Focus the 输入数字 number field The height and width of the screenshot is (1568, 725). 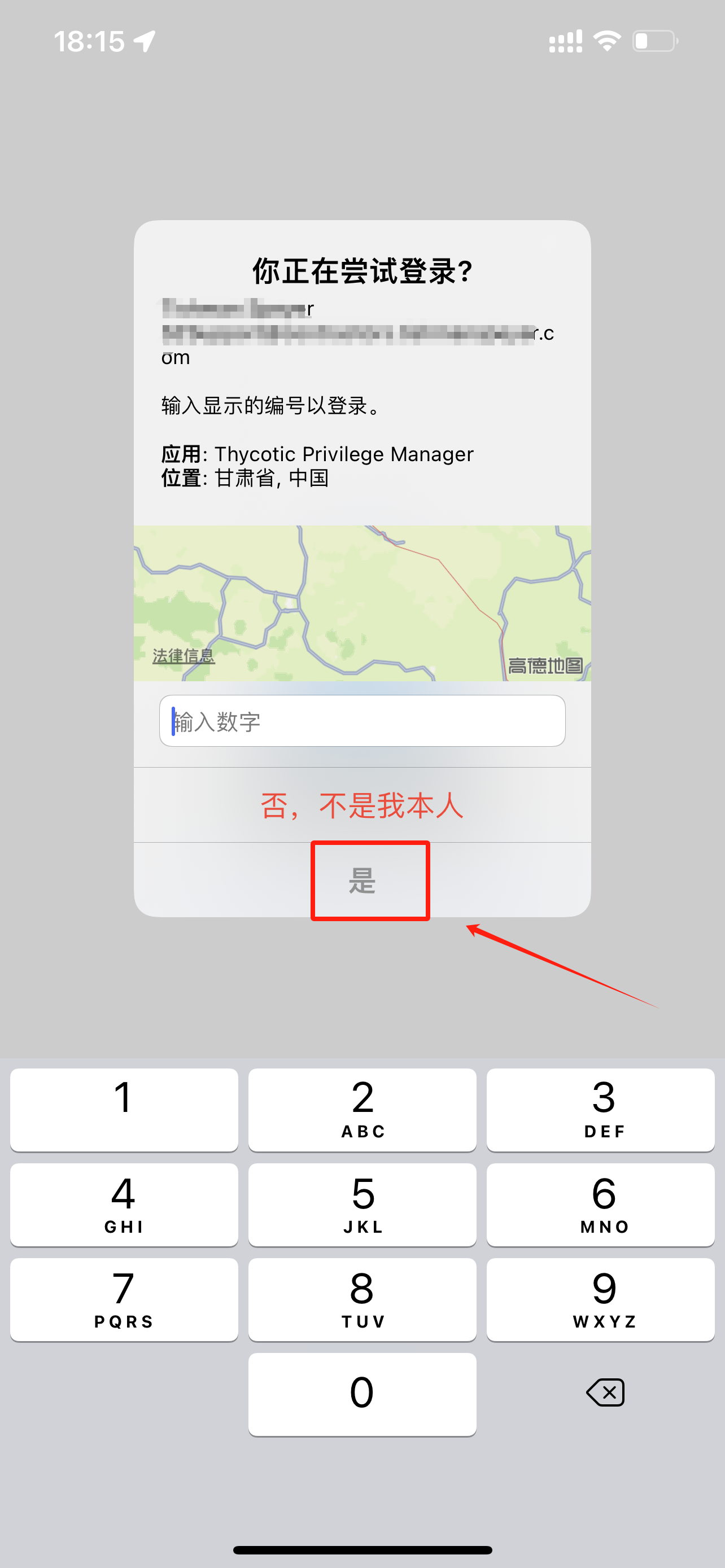tap(361, 721)
